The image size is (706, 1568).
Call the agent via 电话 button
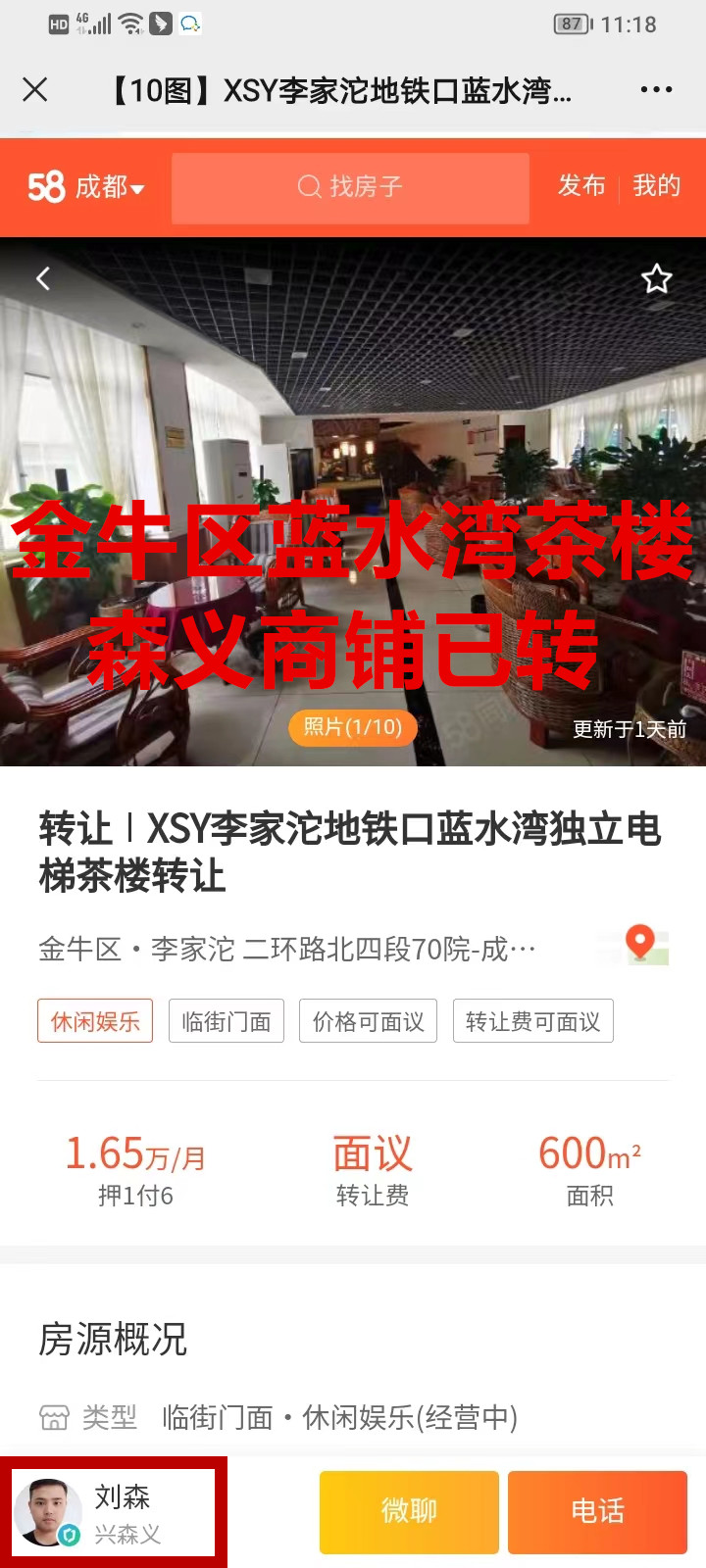click(597, 1511)
